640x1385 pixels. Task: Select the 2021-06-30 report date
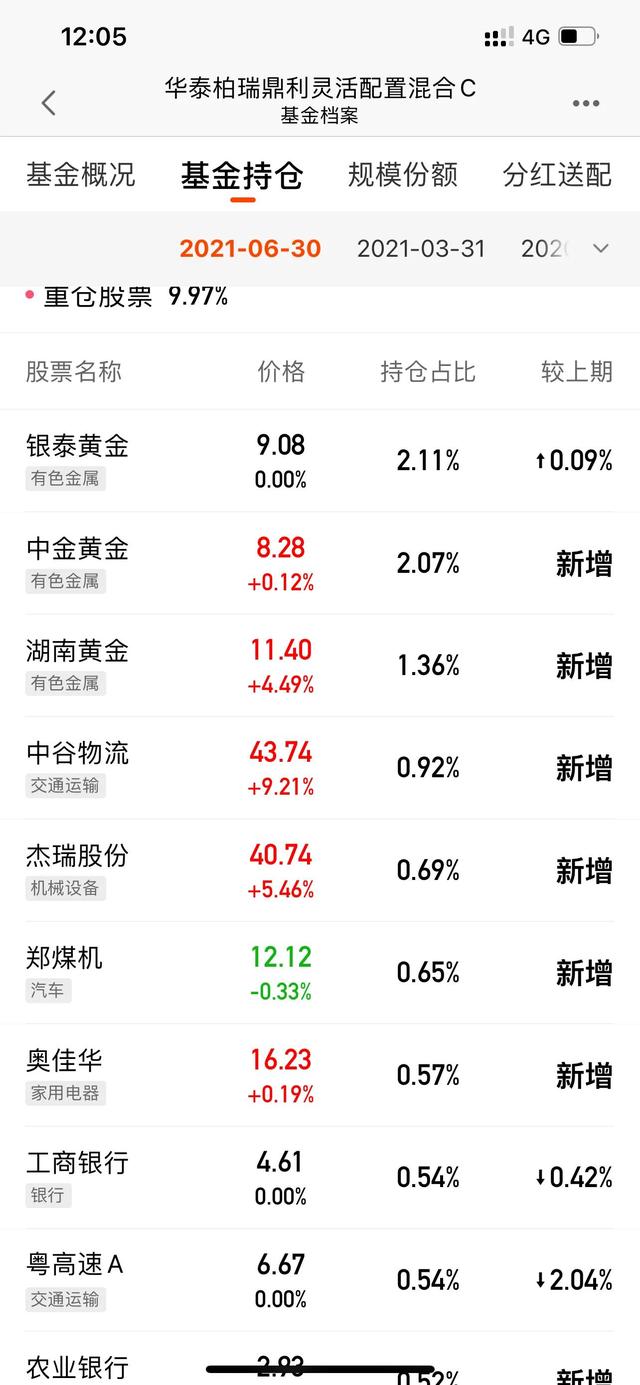point(250,249)
